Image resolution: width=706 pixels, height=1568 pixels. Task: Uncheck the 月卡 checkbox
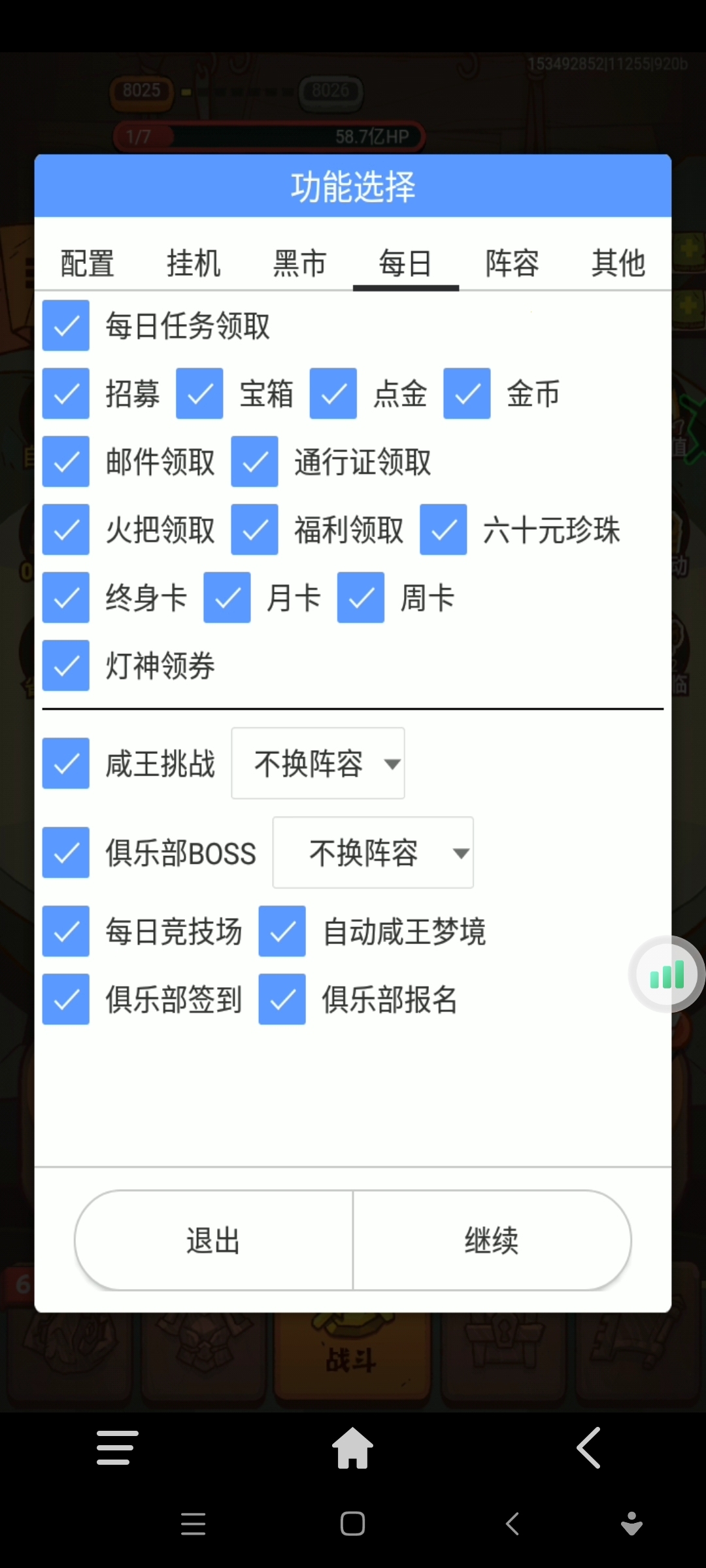click(x=227, y=597)
